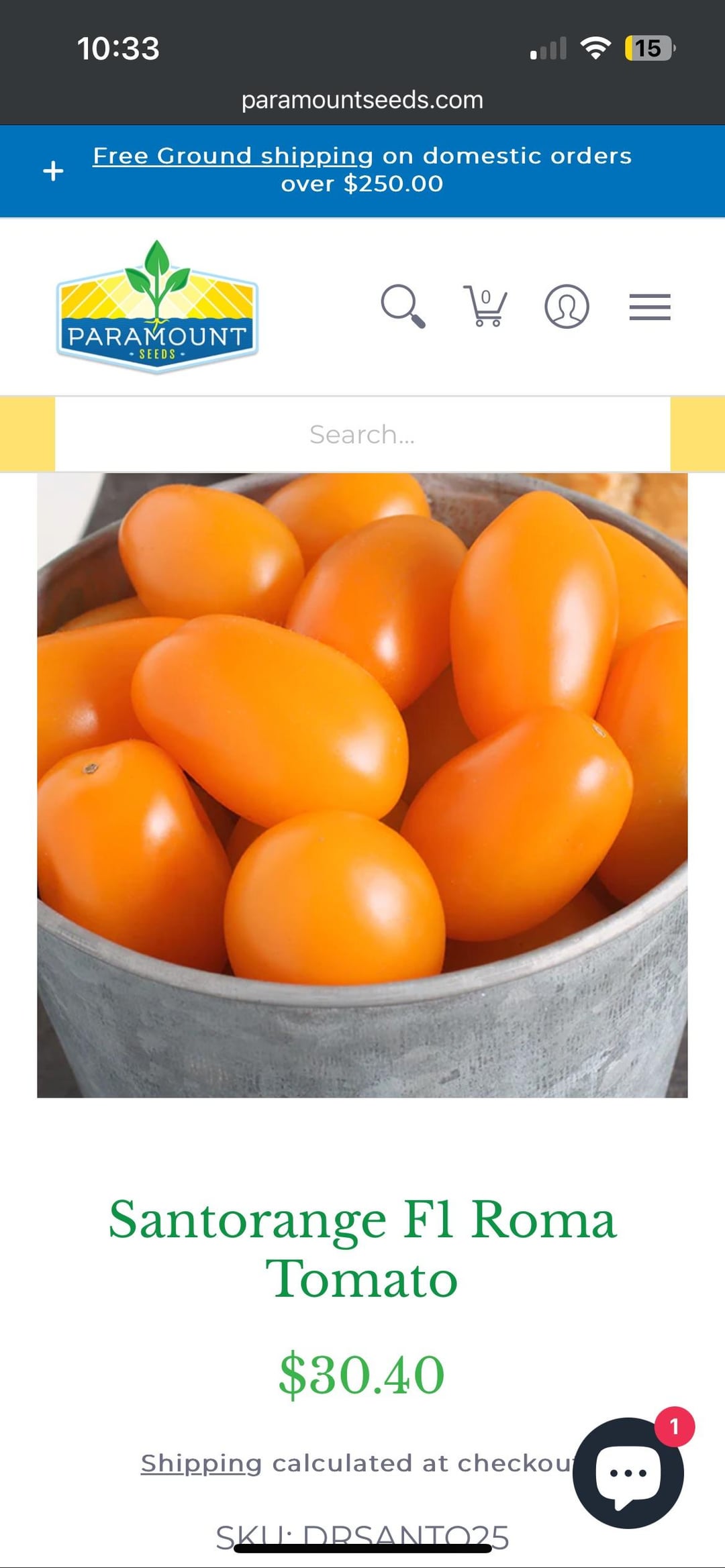Open the Free Ground shipping link
The height and width of the screenshot is (1568, 725).
coord(233,156)
